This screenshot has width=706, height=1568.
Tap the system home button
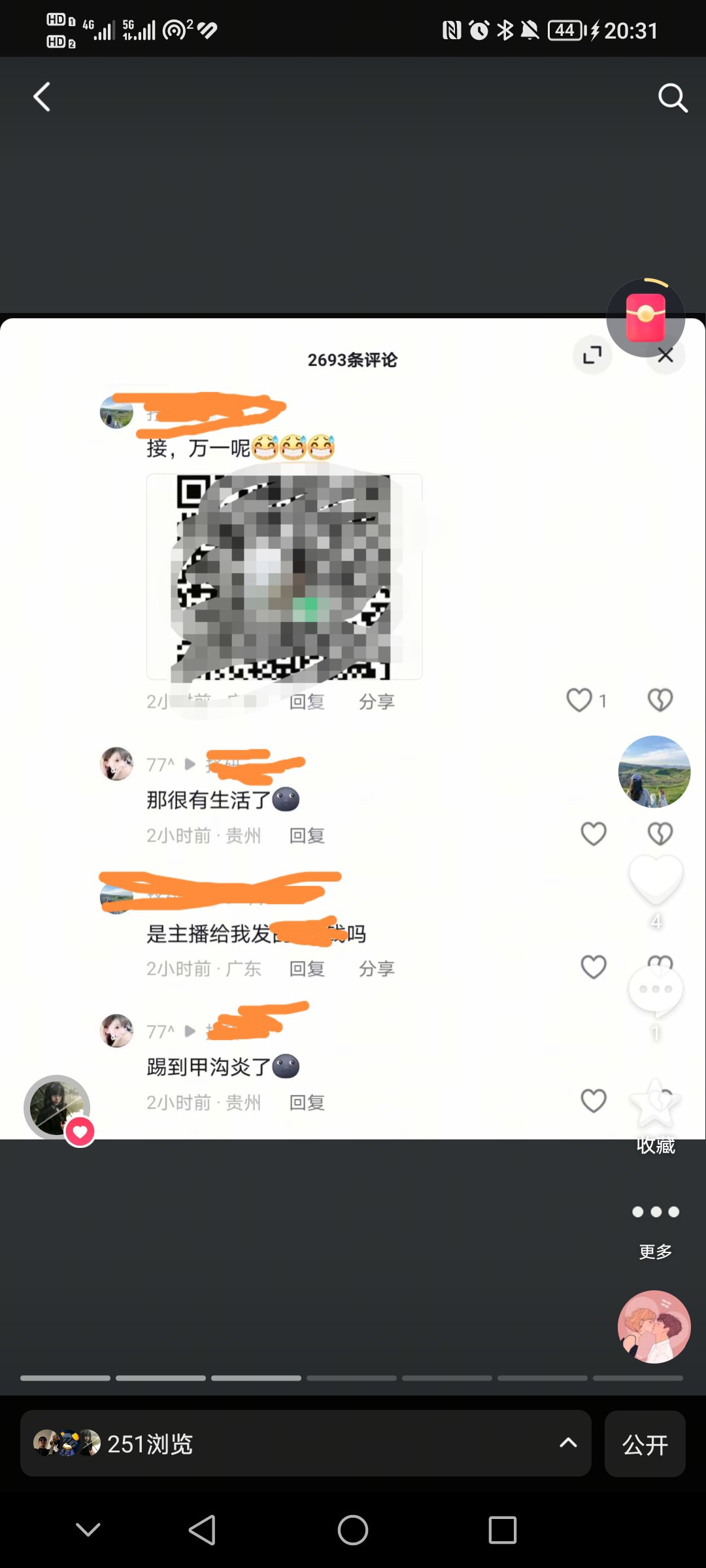tap(353, 1529)
